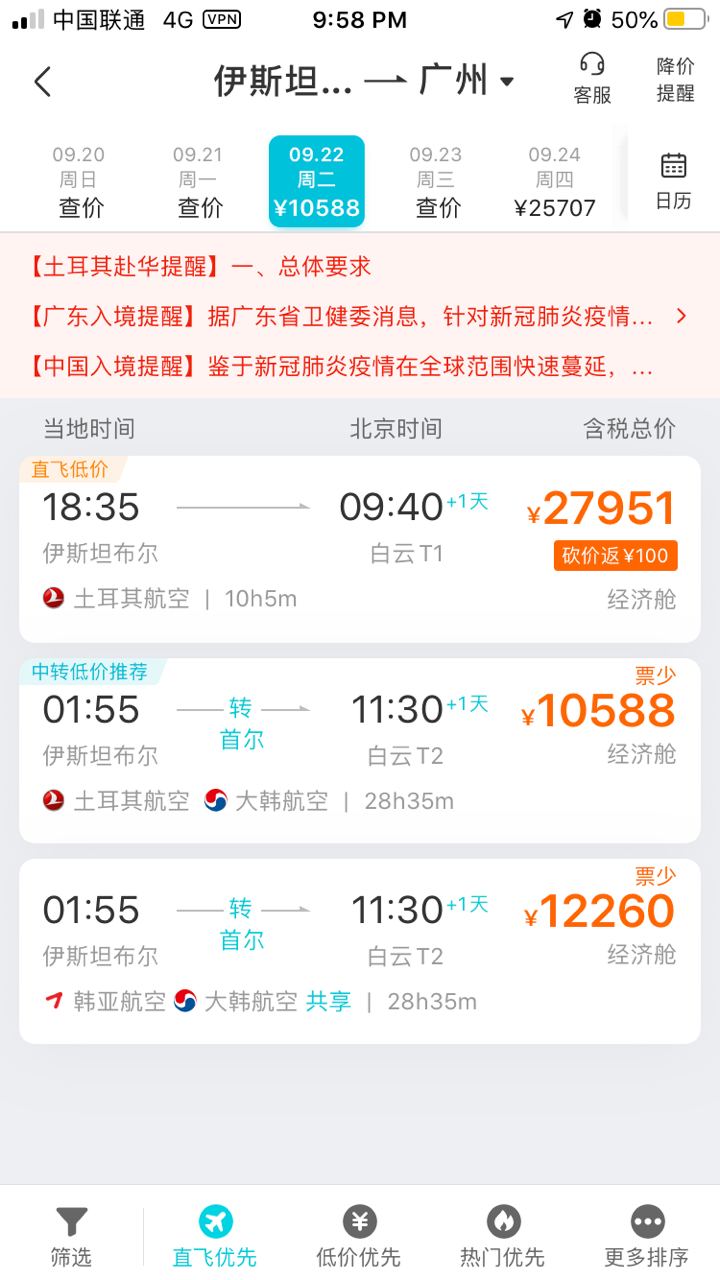The image size is (720, 1280).
Task: Expand the 广东入境提醒 notice
Action: [360, 317]
